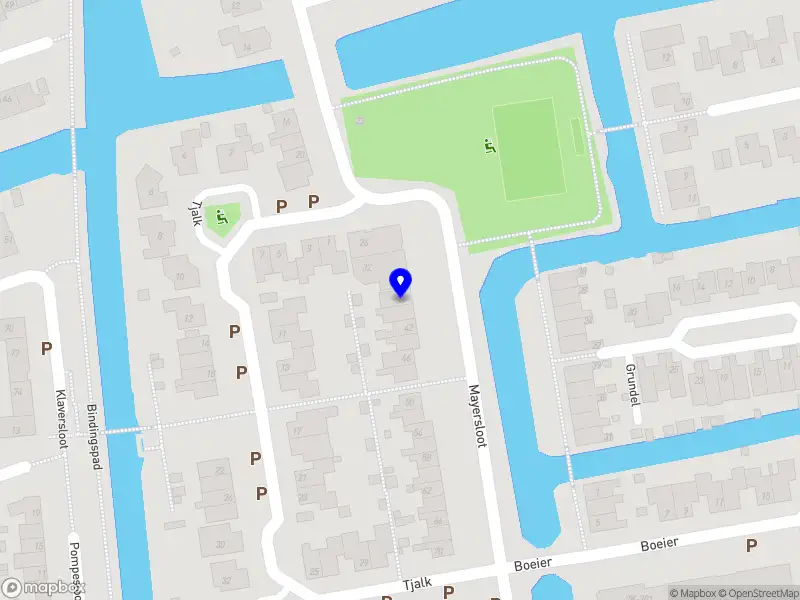The width and height of the screenshot is (800, 600).
Task: Open the © Mapbox attribution link
Action: point(689,593)
